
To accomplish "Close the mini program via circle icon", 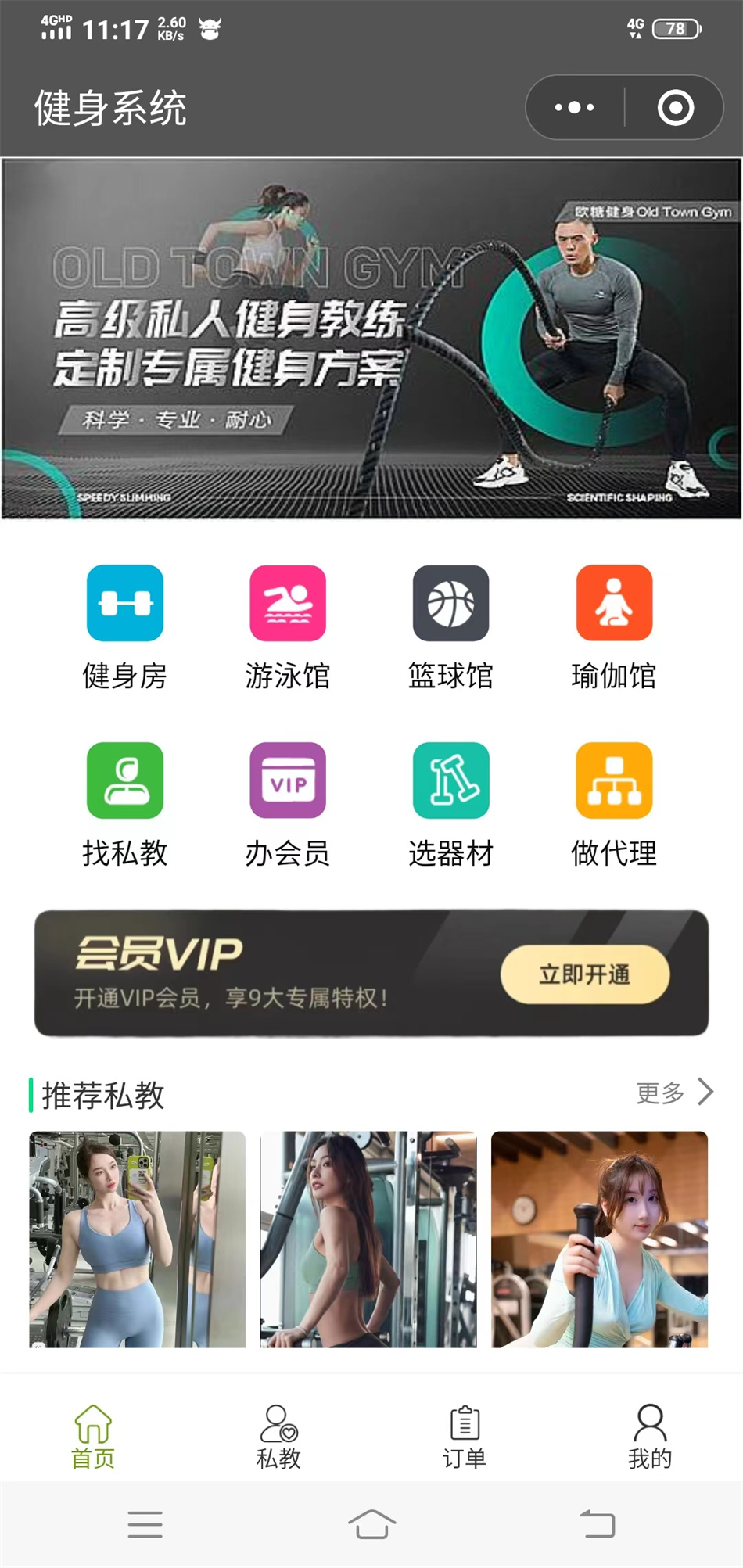I will pos(675,107).
